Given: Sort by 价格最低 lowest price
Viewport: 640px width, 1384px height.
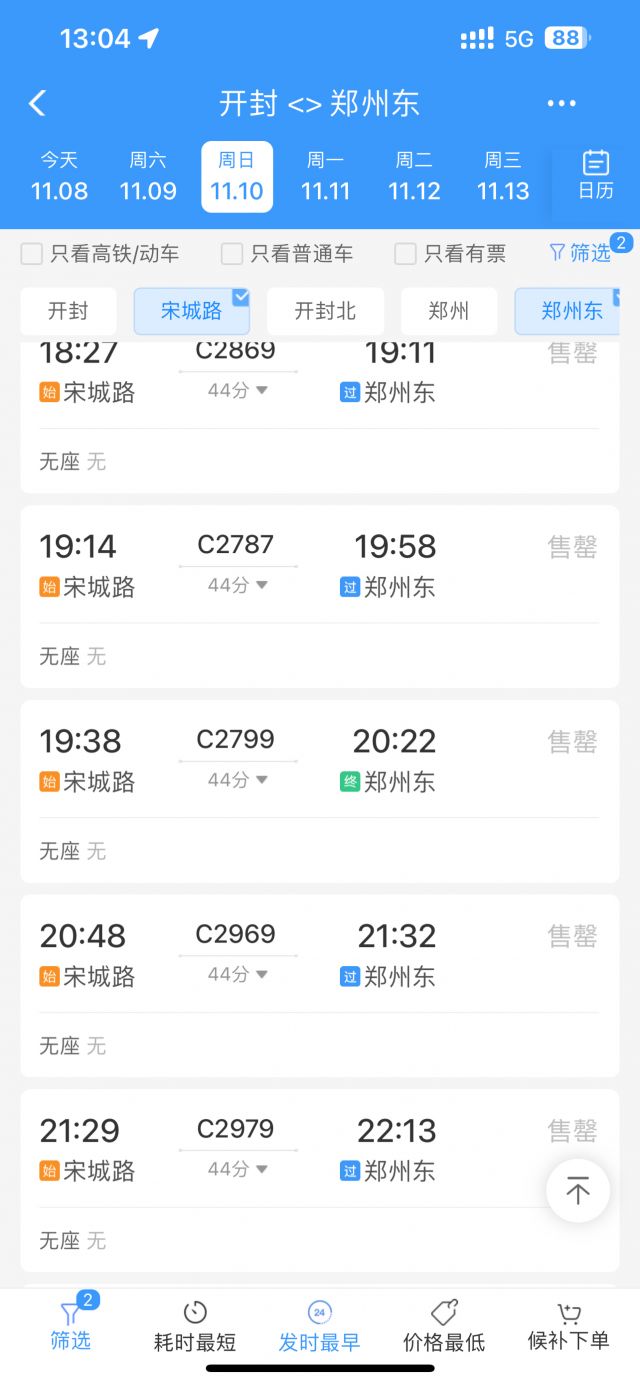Looking at the screenshot, I should [x=444, y=1327].
